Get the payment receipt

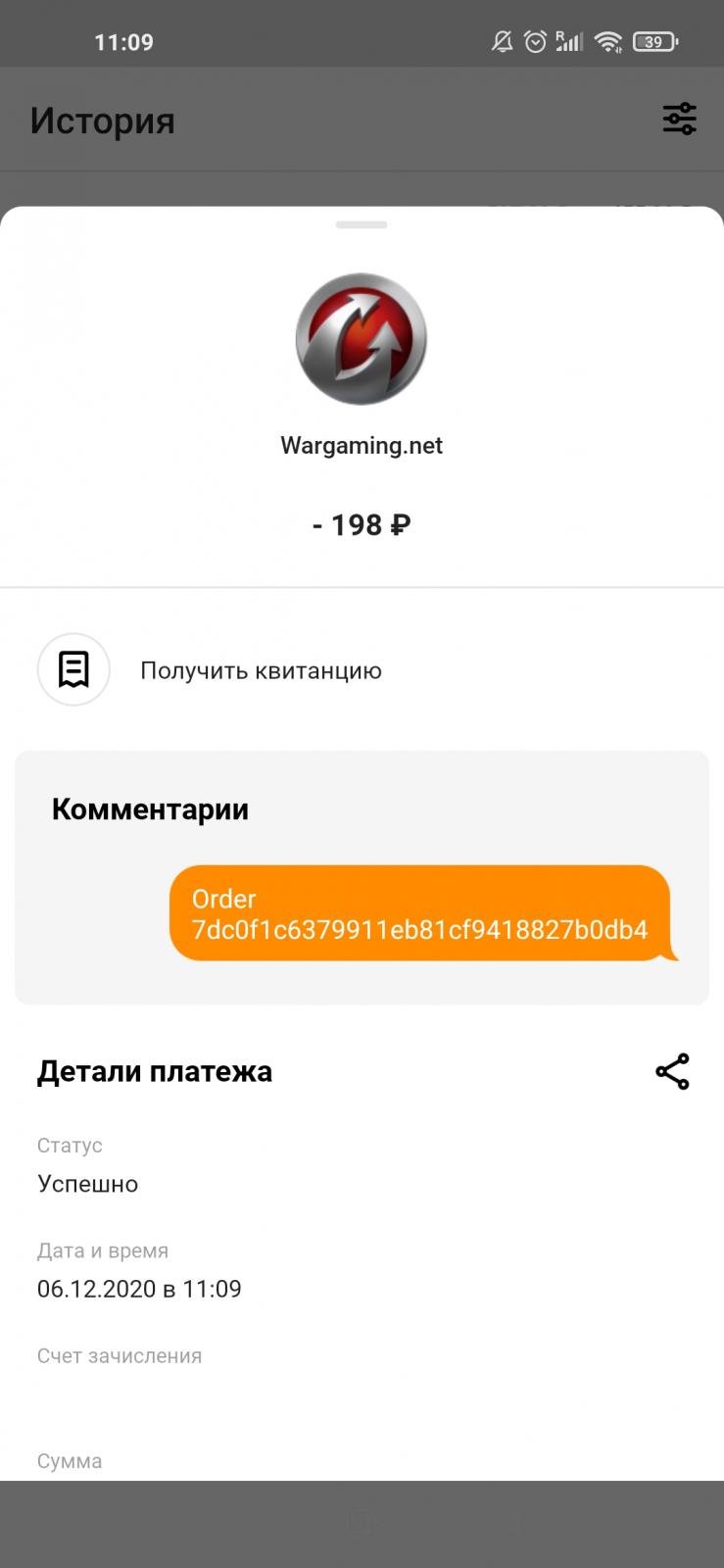[x=260, y=671]
